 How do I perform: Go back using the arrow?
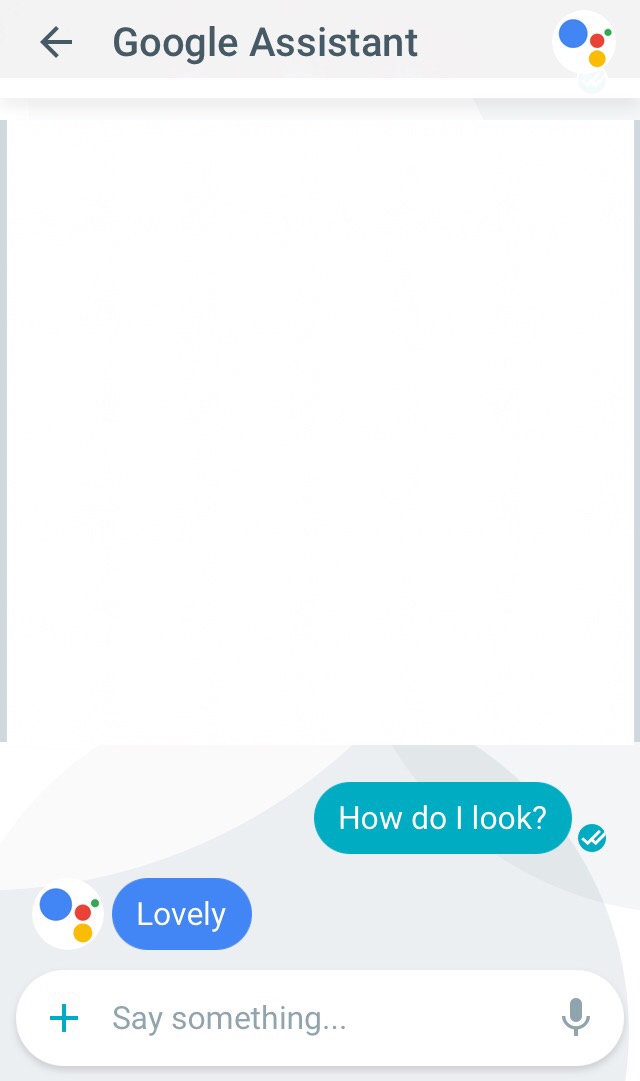[56, 43]
